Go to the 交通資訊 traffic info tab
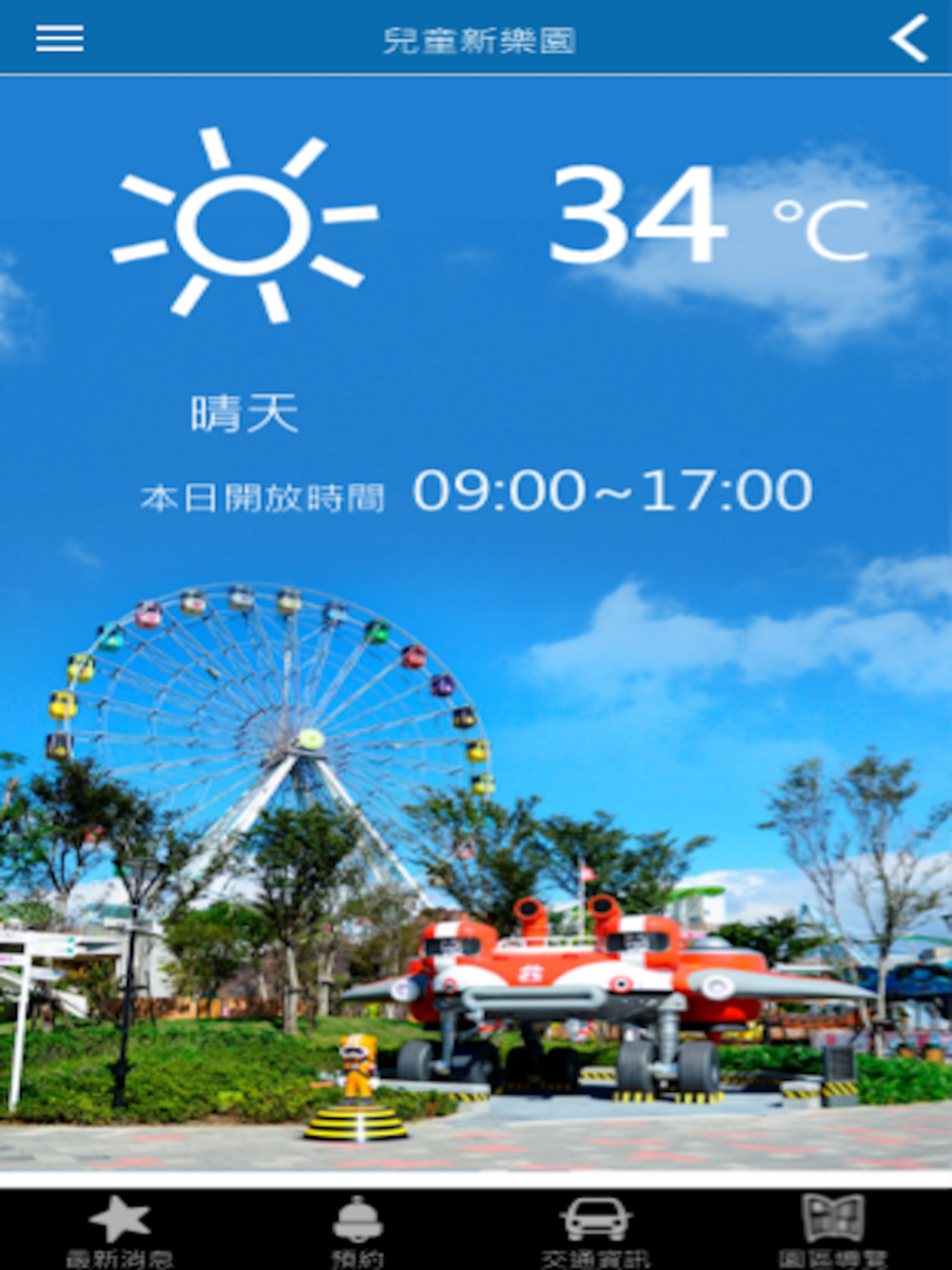The width and height of the screenshot is (952, 1270). pos(595,1230)
